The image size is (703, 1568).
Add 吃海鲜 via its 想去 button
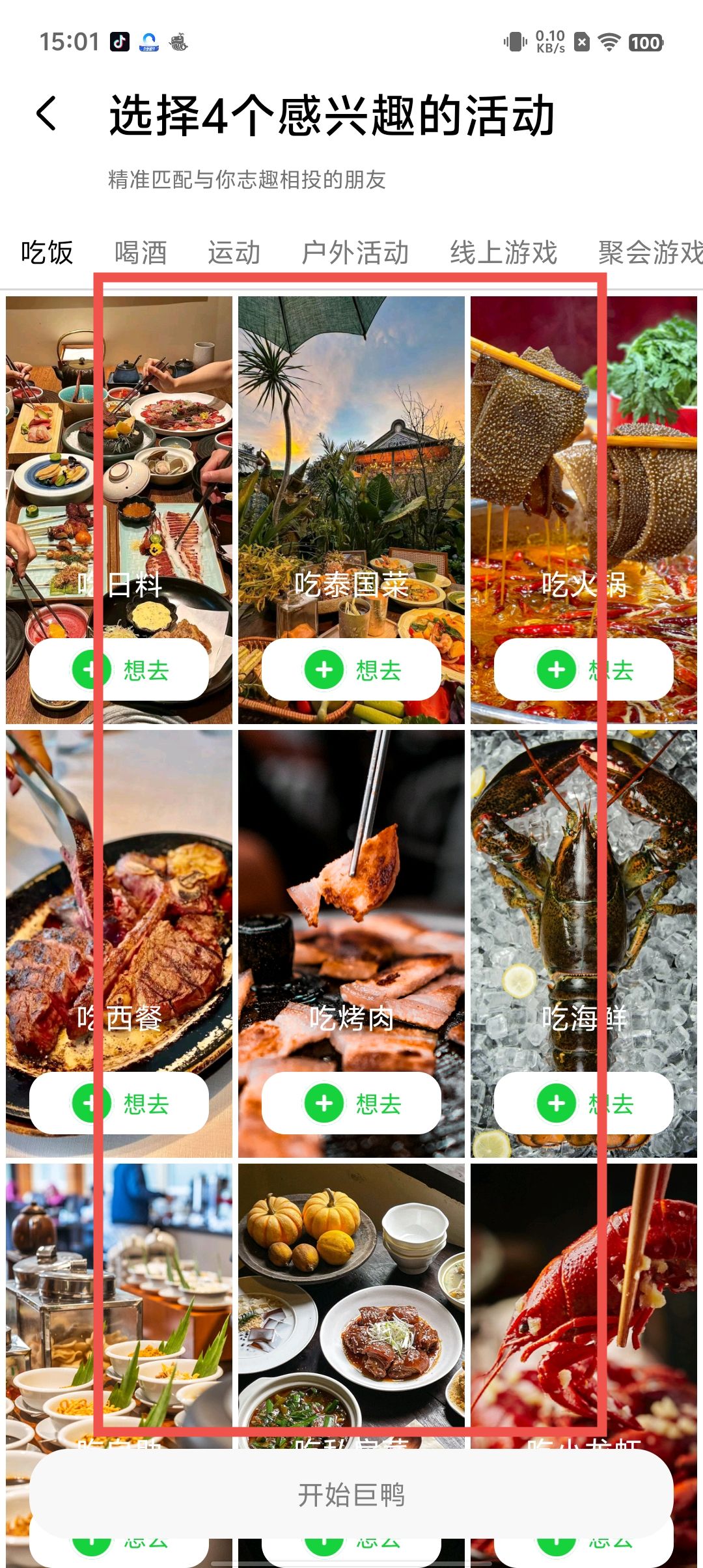(x=583, y=1103)
